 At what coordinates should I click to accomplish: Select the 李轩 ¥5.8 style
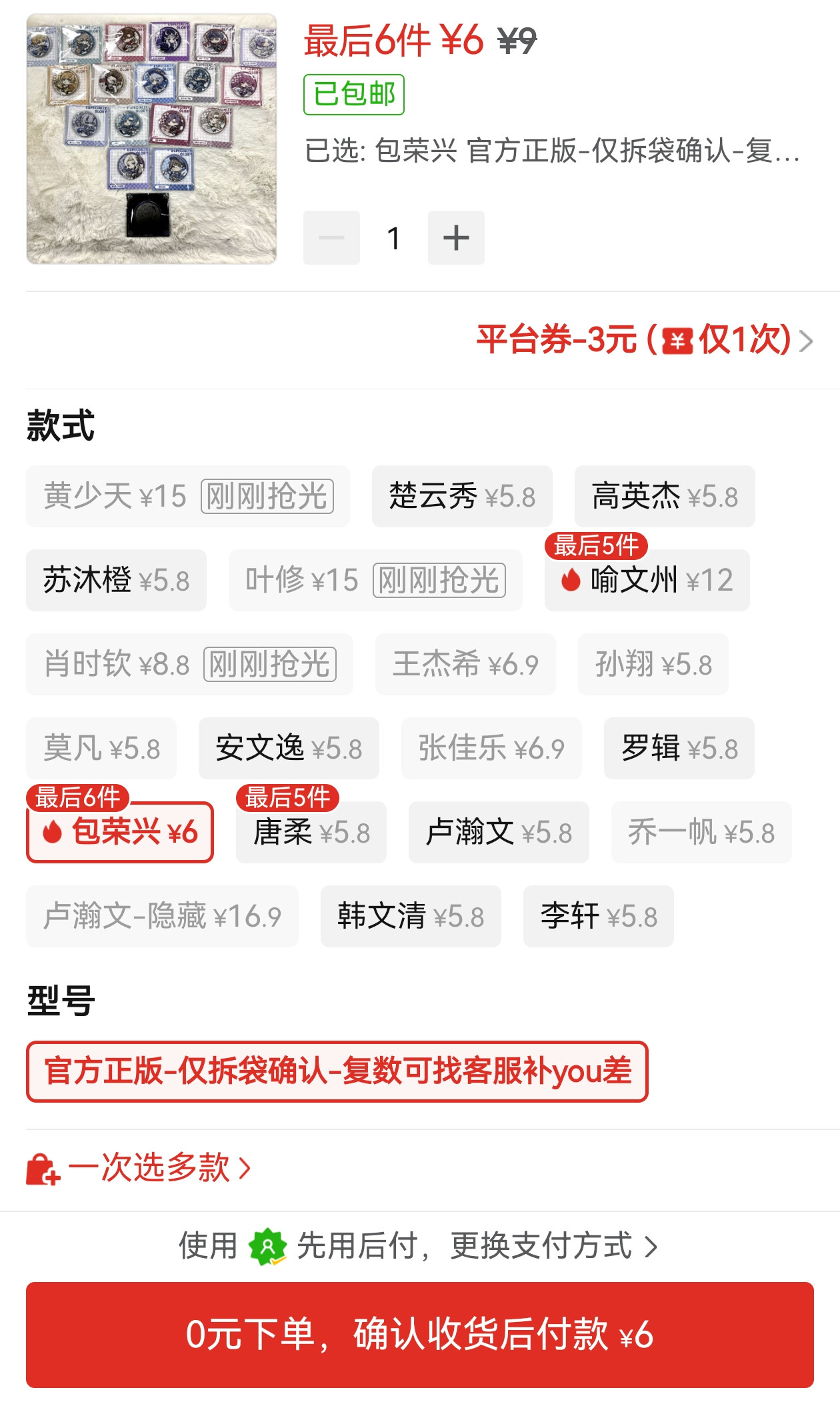click(599, 917)
